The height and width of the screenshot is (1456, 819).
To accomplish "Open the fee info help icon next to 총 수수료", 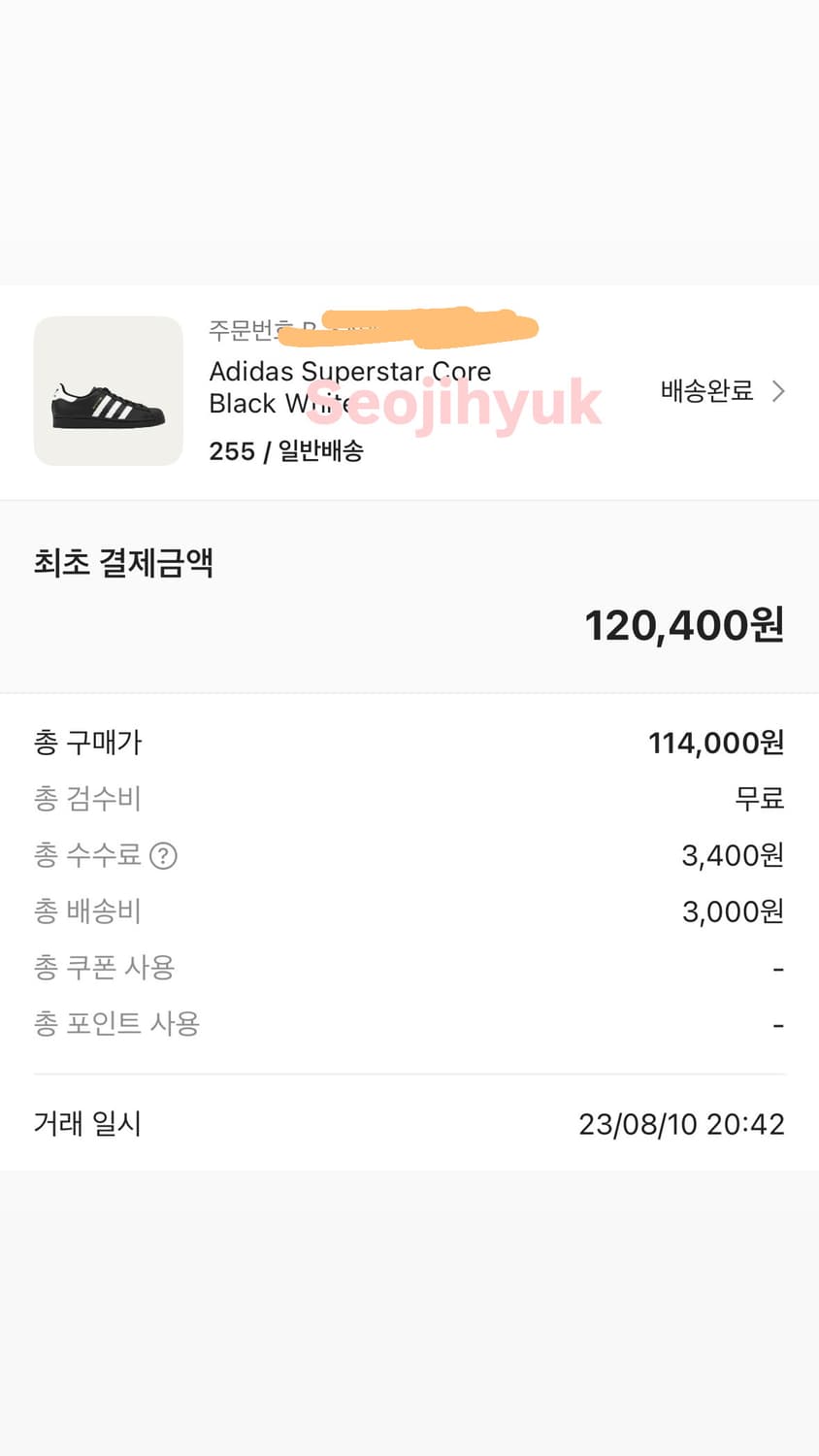I will 165,855.
